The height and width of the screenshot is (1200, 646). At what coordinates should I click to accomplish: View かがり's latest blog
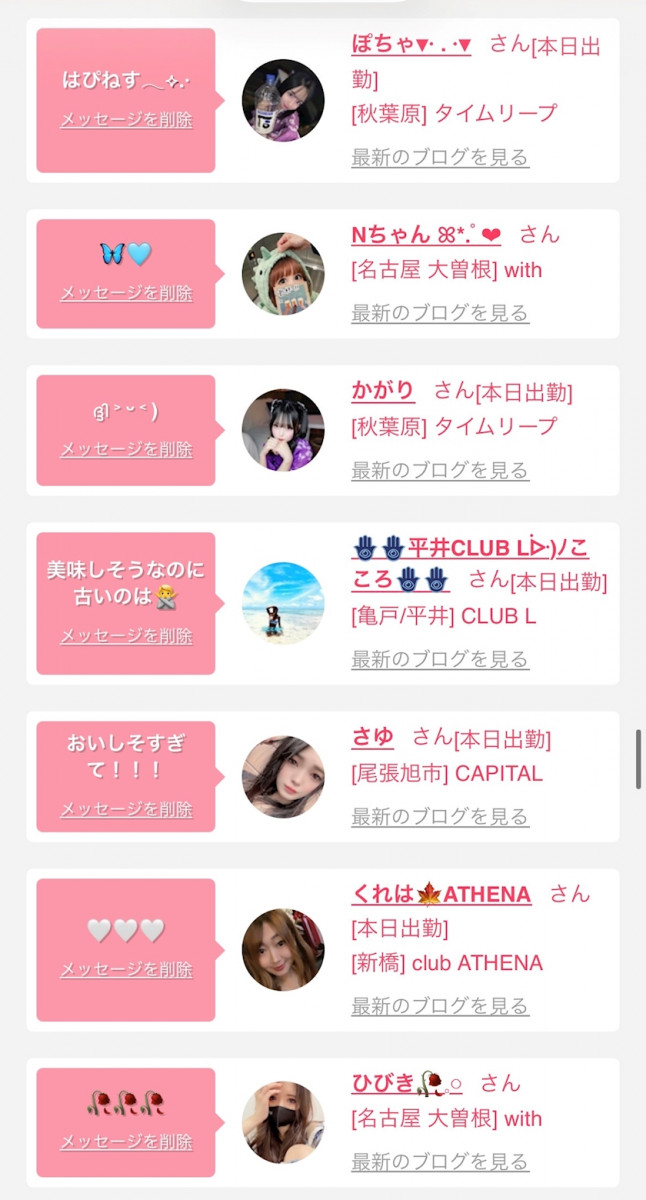(440, 470)
